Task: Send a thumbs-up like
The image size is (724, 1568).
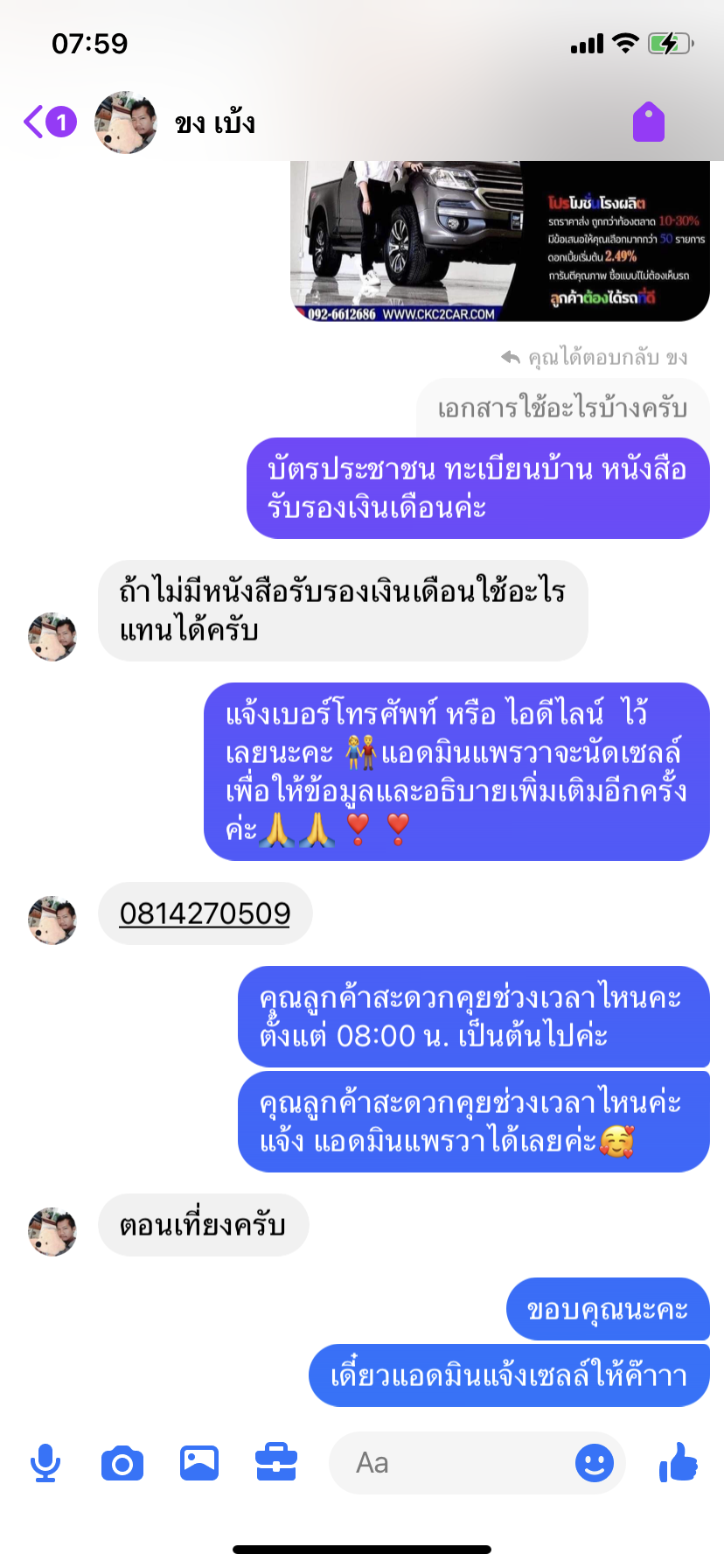Action: (679, 1463)
